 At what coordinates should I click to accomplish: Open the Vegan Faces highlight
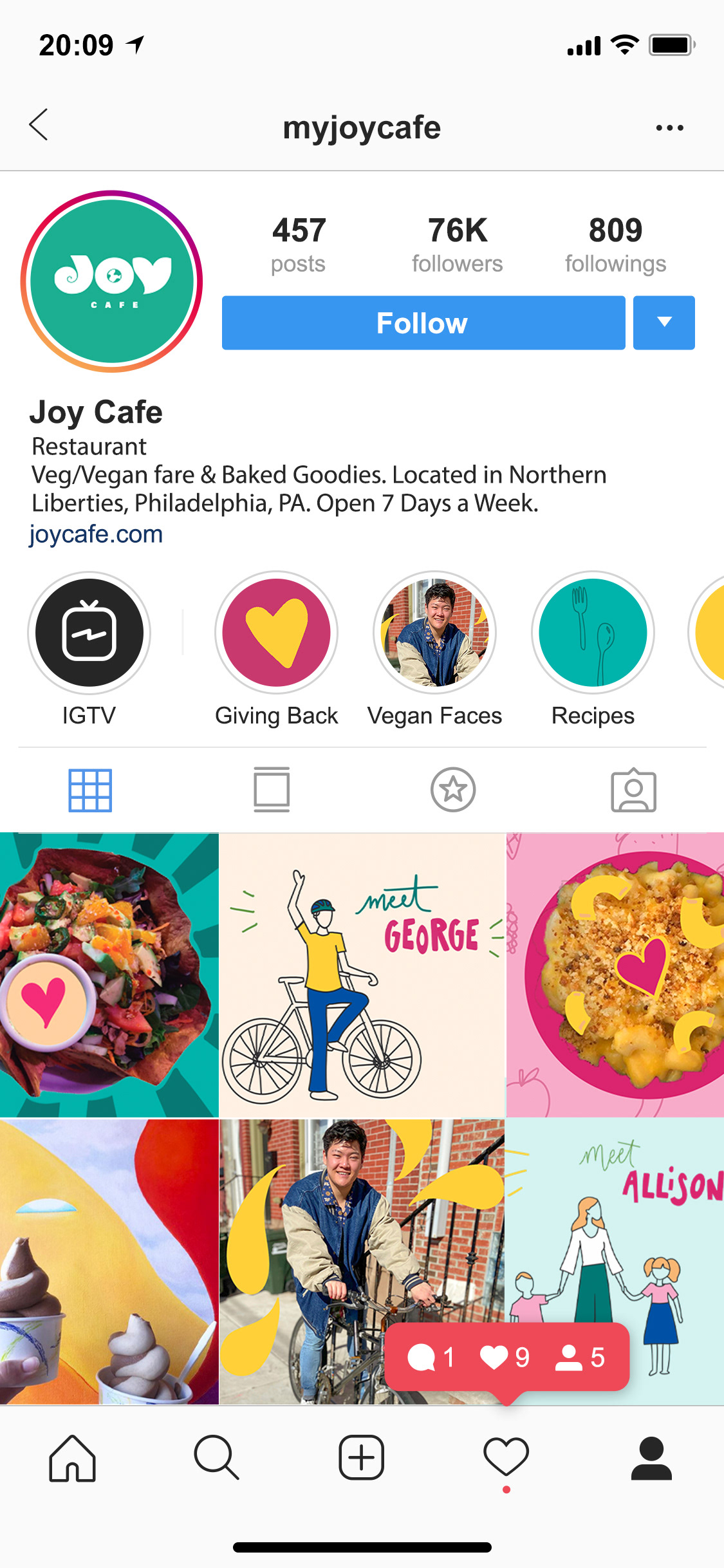tap(435, 633)
